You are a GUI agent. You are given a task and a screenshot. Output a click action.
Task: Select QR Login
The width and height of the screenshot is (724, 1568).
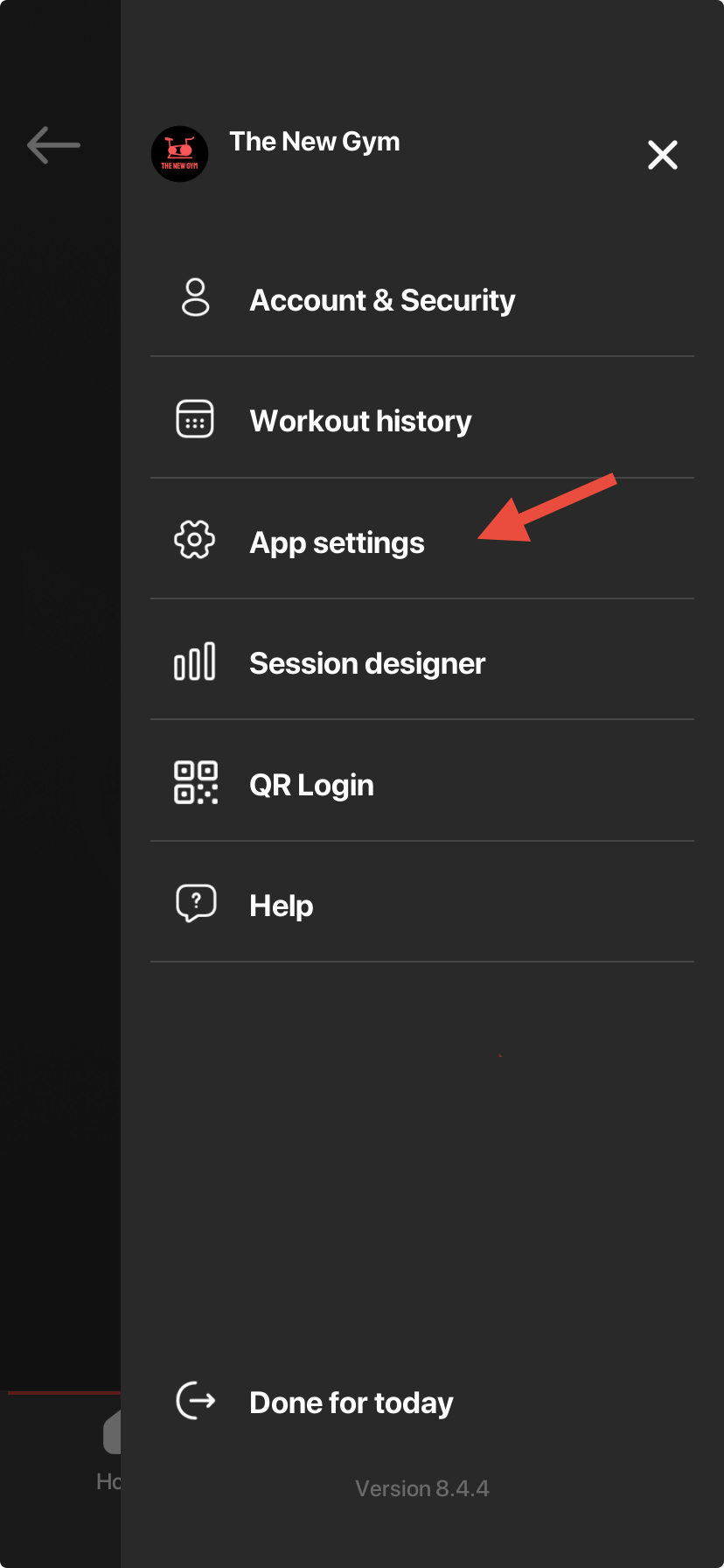[311, 785]
